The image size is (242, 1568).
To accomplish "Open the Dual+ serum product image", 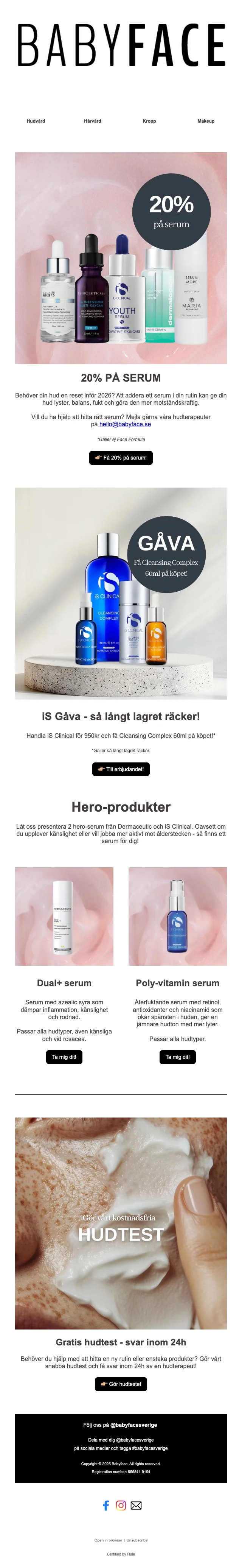I will coord(64,916).
